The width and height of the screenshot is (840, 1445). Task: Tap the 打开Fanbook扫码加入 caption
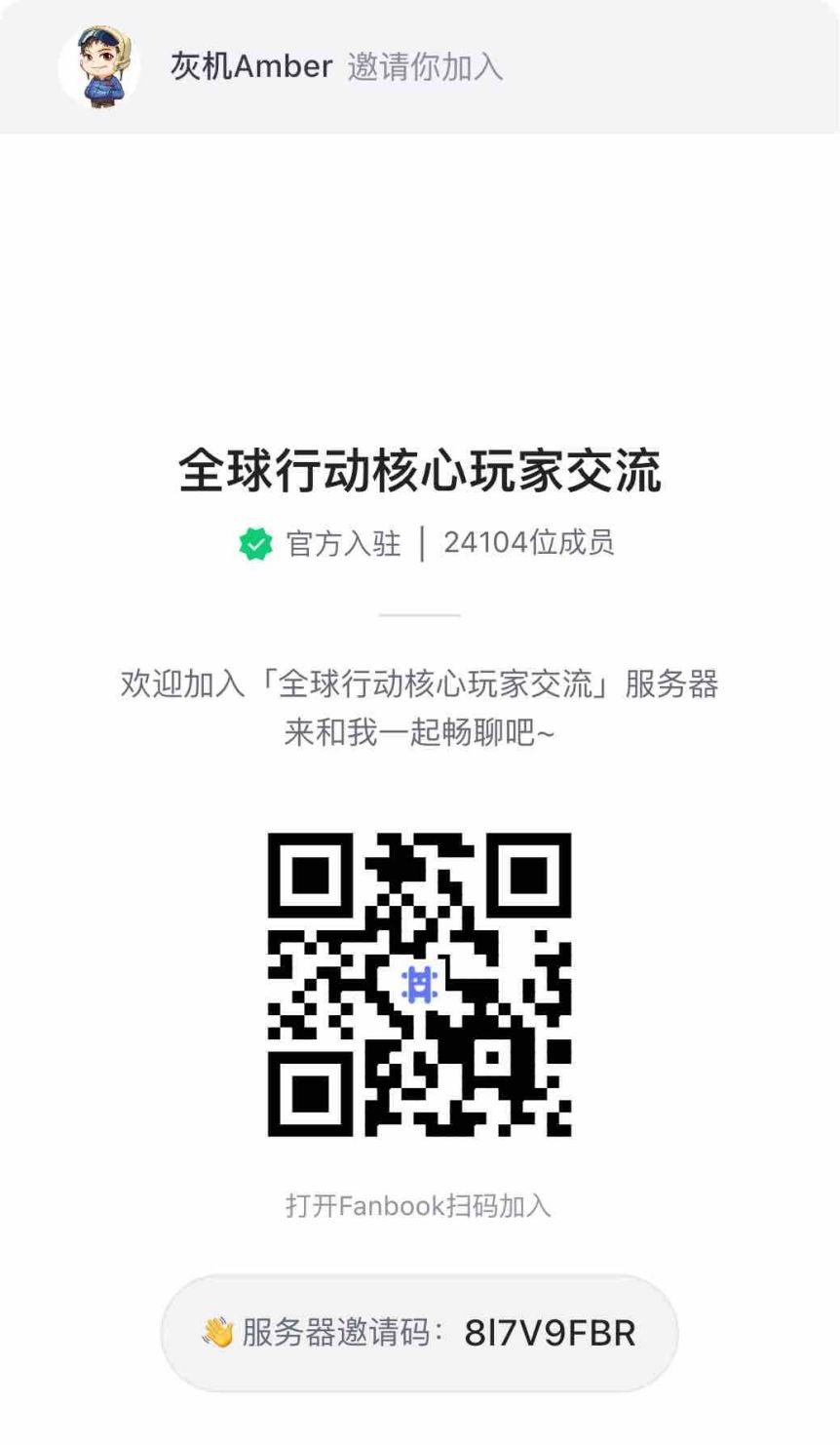click(419, 1205)
